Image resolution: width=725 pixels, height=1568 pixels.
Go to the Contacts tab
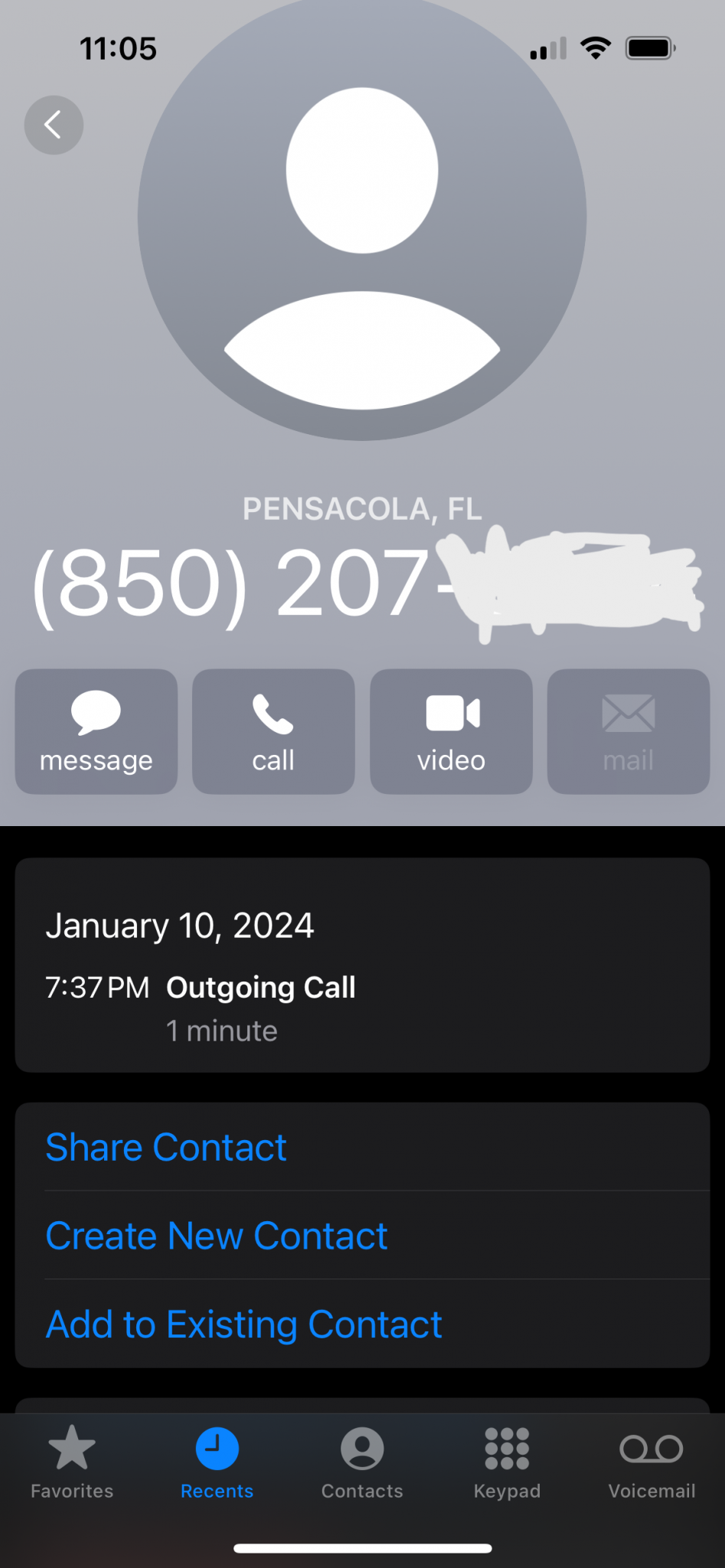click(x=362, y=1462)
